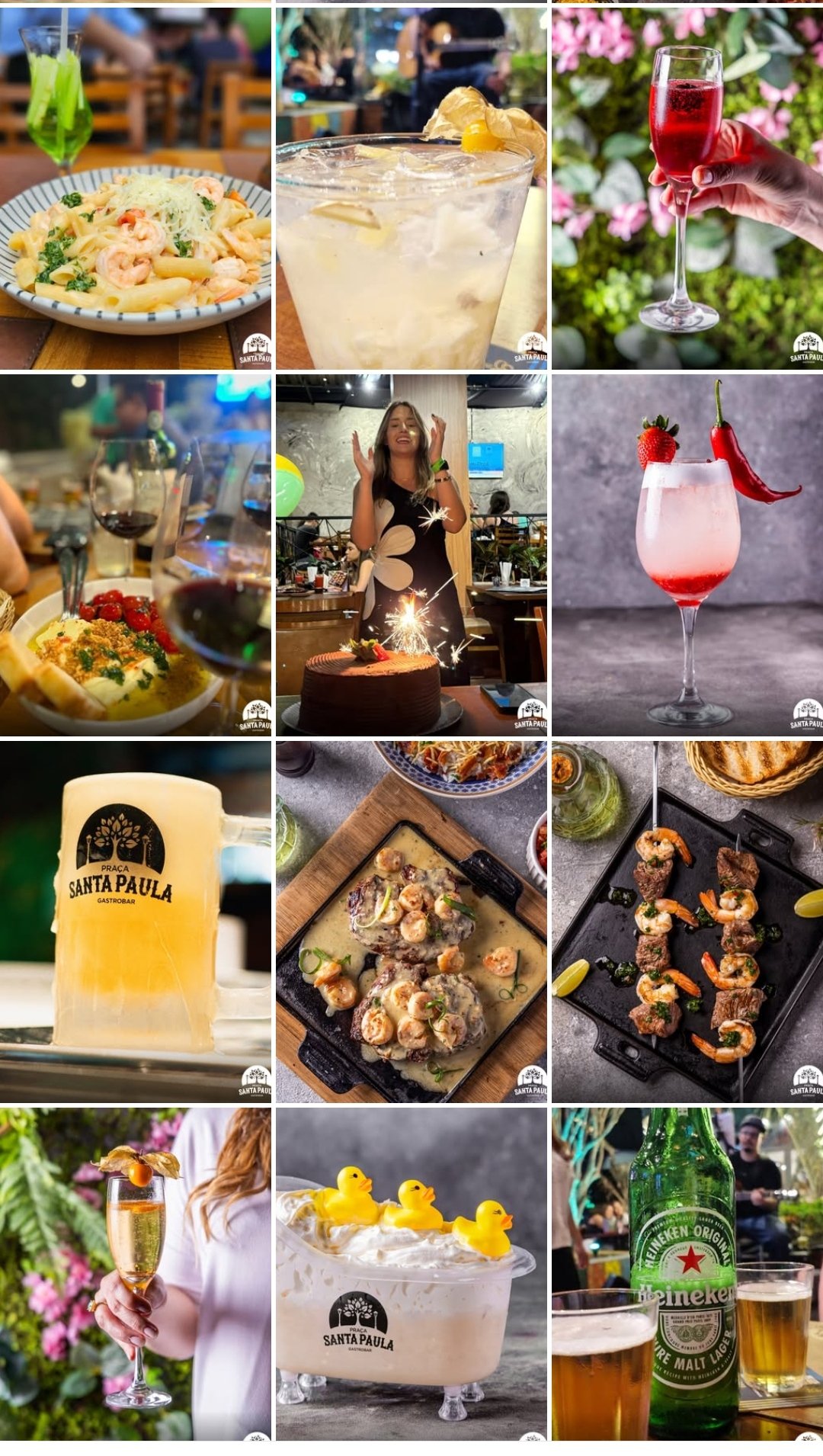Open the frosted Santa Paula beer mug post

click(x=136, y=922)
